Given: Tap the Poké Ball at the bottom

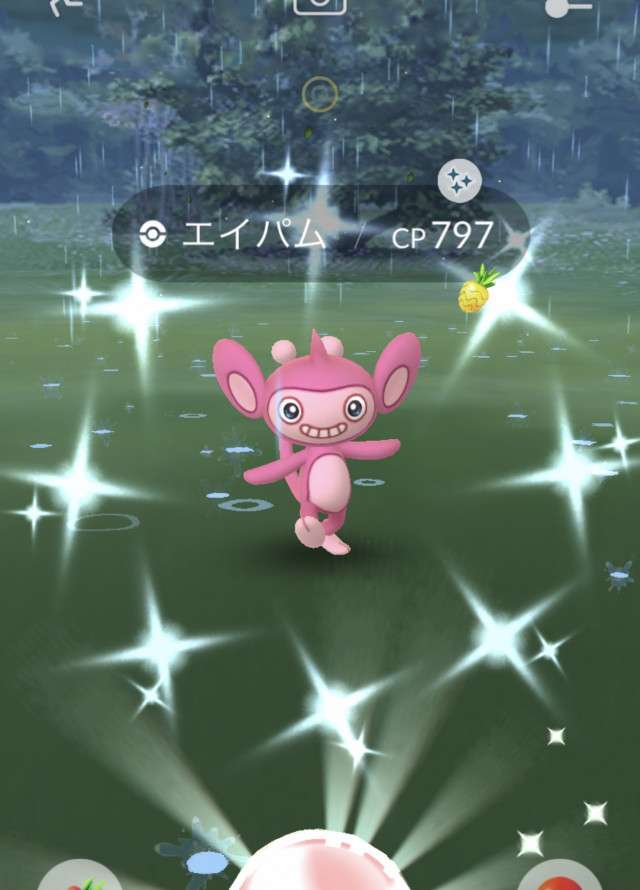Looking at the screenshot, I should click(x=320, y=868).
